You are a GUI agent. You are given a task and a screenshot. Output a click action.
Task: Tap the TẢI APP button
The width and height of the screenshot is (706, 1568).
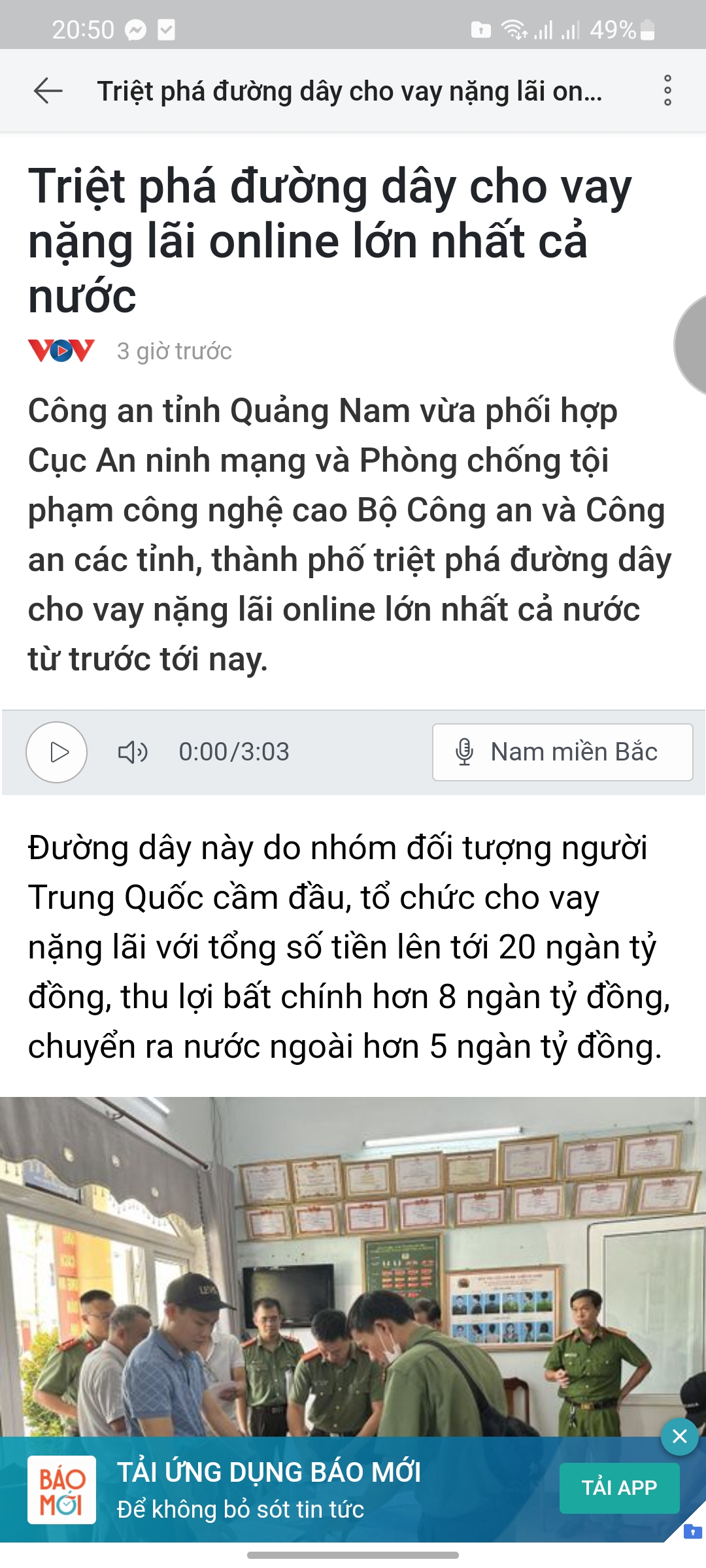(619, 1488)
